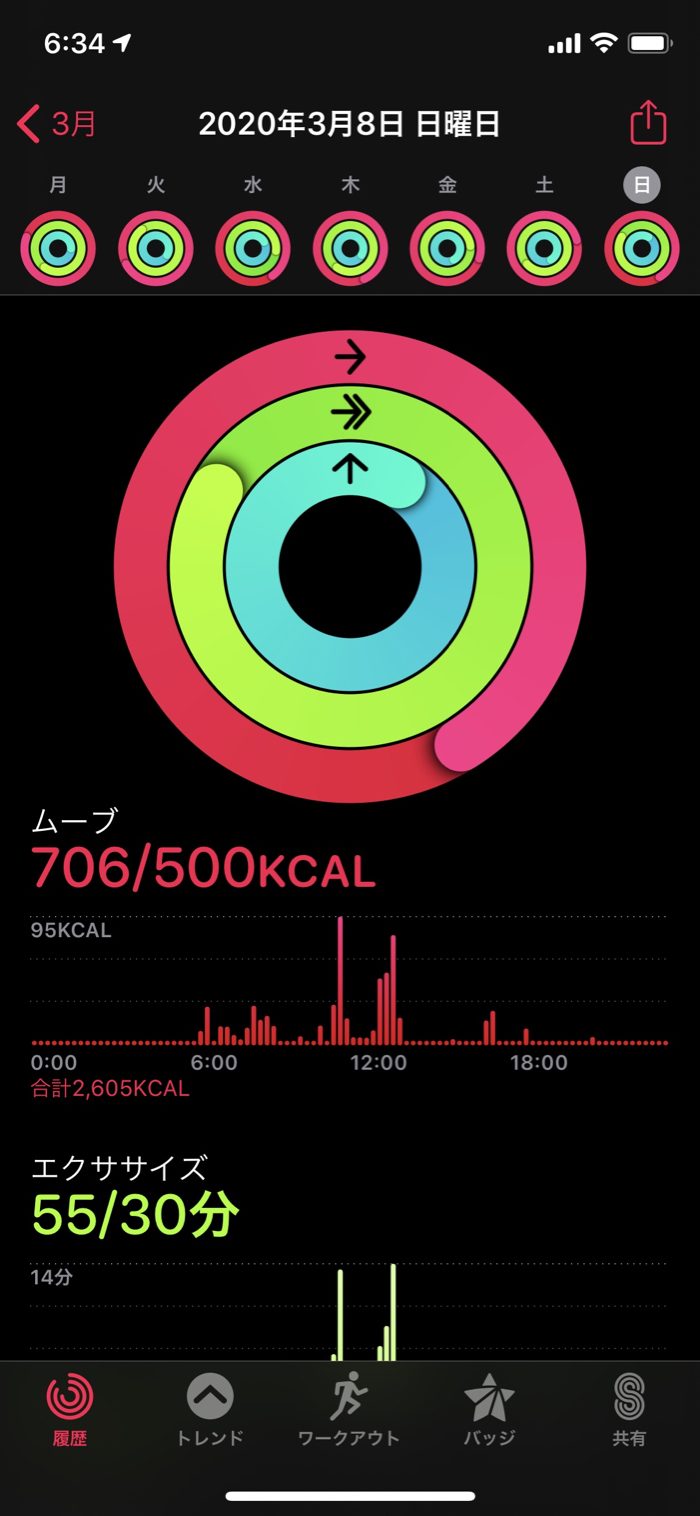
Task: Select Saturday's activity rings
Action: point(544,248)
